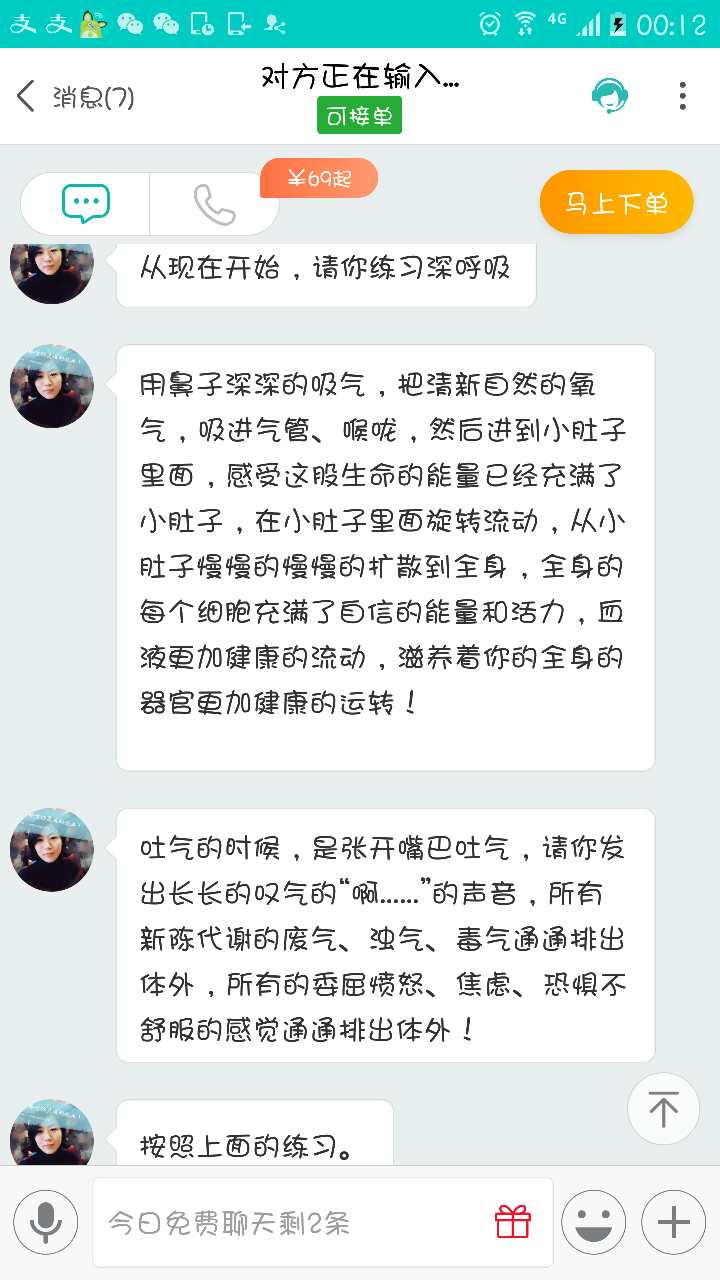Open the customer service headset icon
Viewport: 720px width, 1280px height.
(609, 96)
